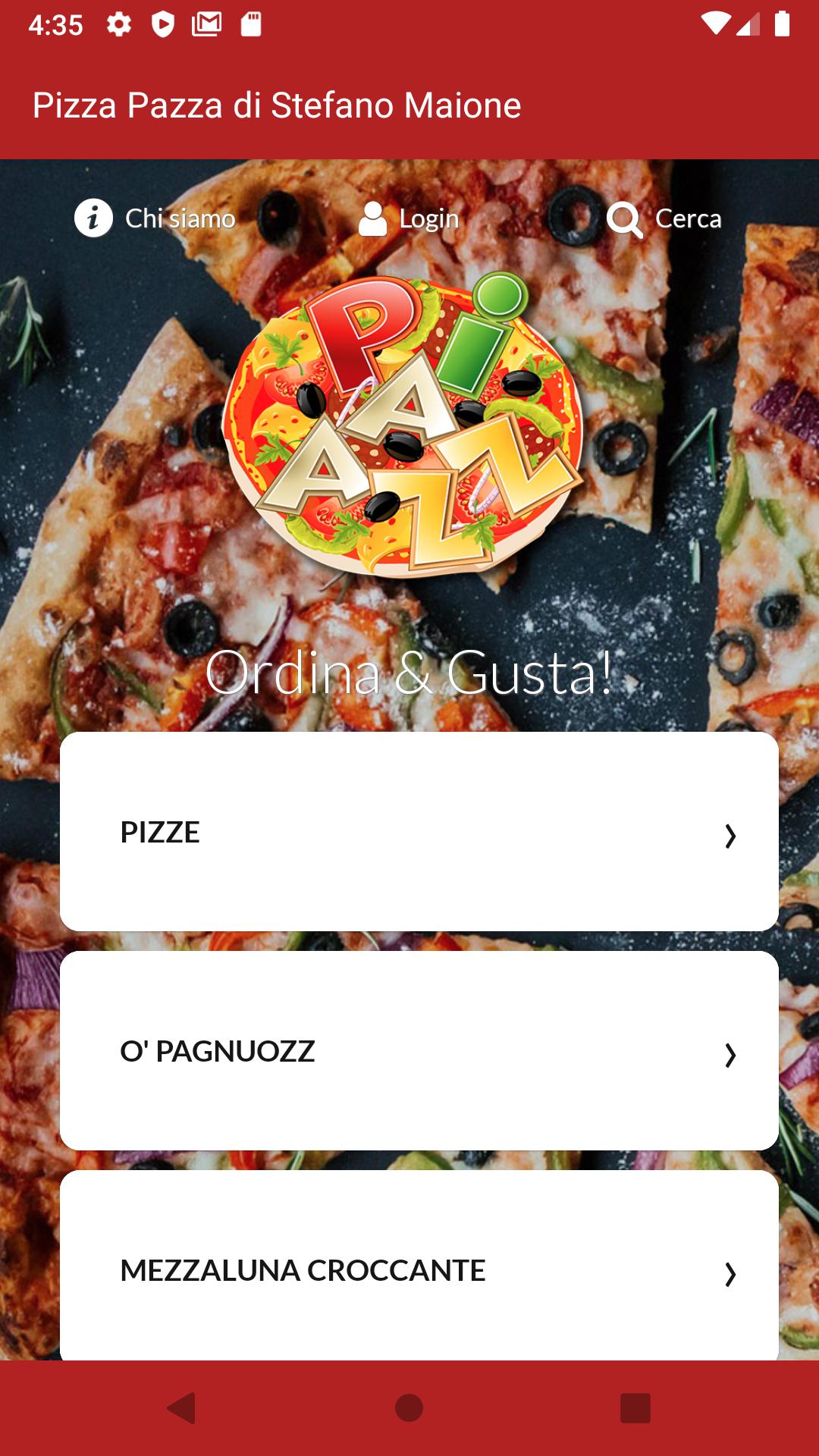The image size is (819, 1456).
Task: Open Cerca search
Action: [664, 218]
